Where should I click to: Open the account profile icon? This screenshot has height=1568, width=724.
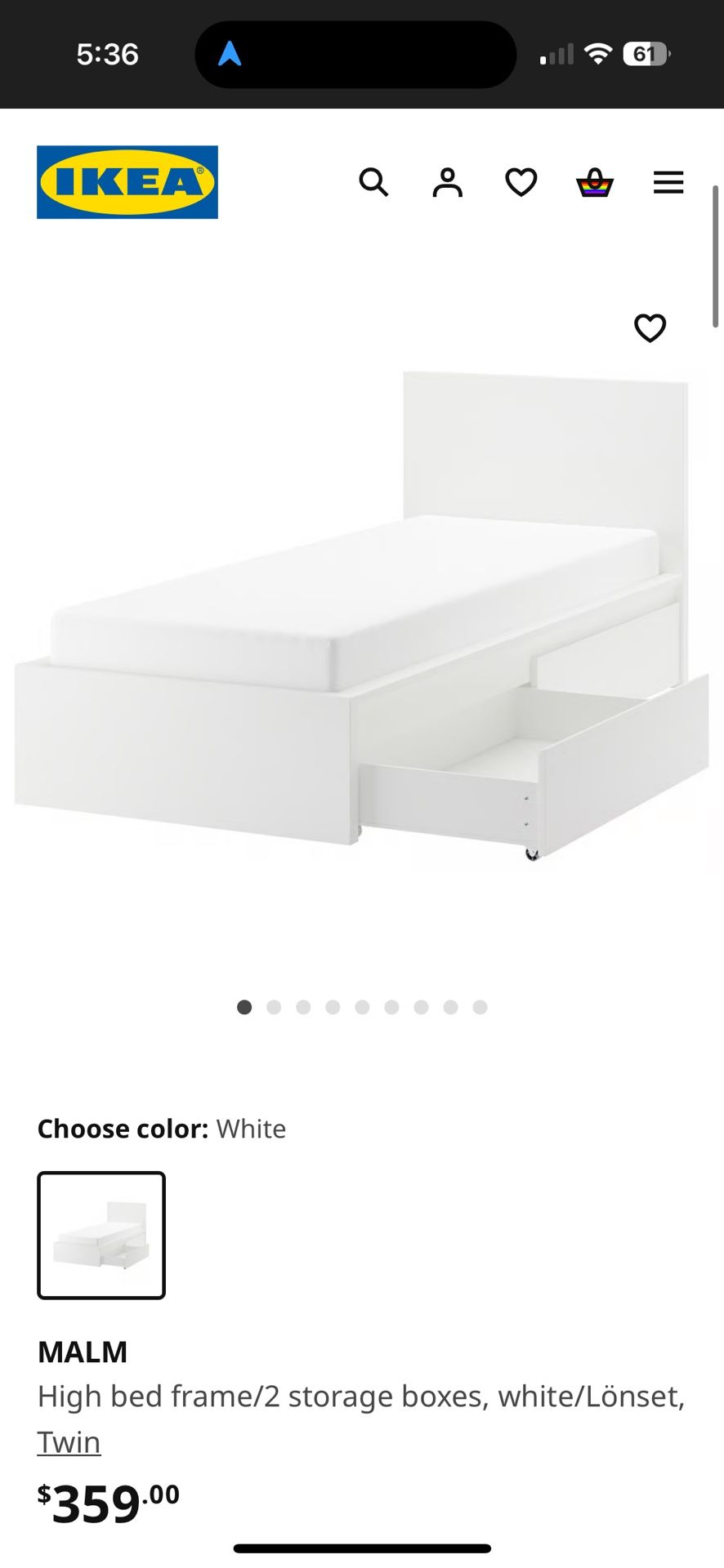[447, 182]
